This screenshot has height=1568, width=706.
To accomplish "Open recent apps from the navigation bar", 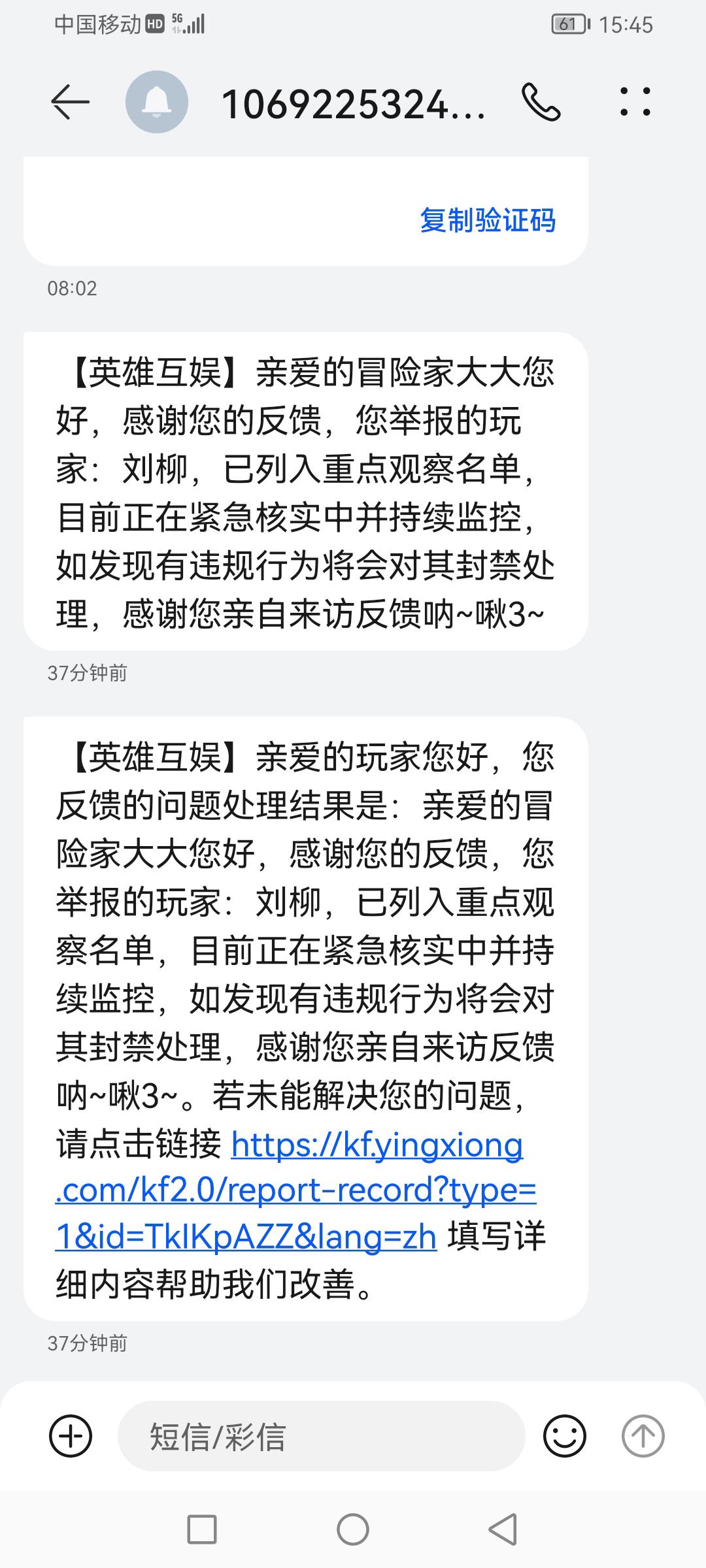I will (202, 1529).
